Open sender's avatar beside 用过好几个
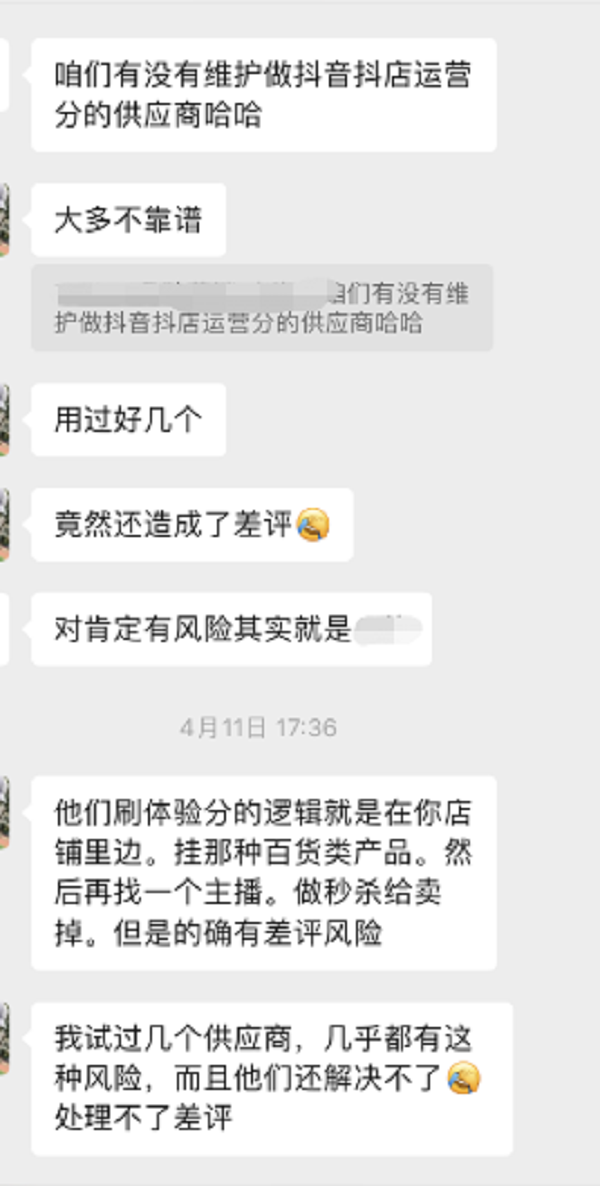Screen dimensions: 600x1186 (x=4, y=420)
